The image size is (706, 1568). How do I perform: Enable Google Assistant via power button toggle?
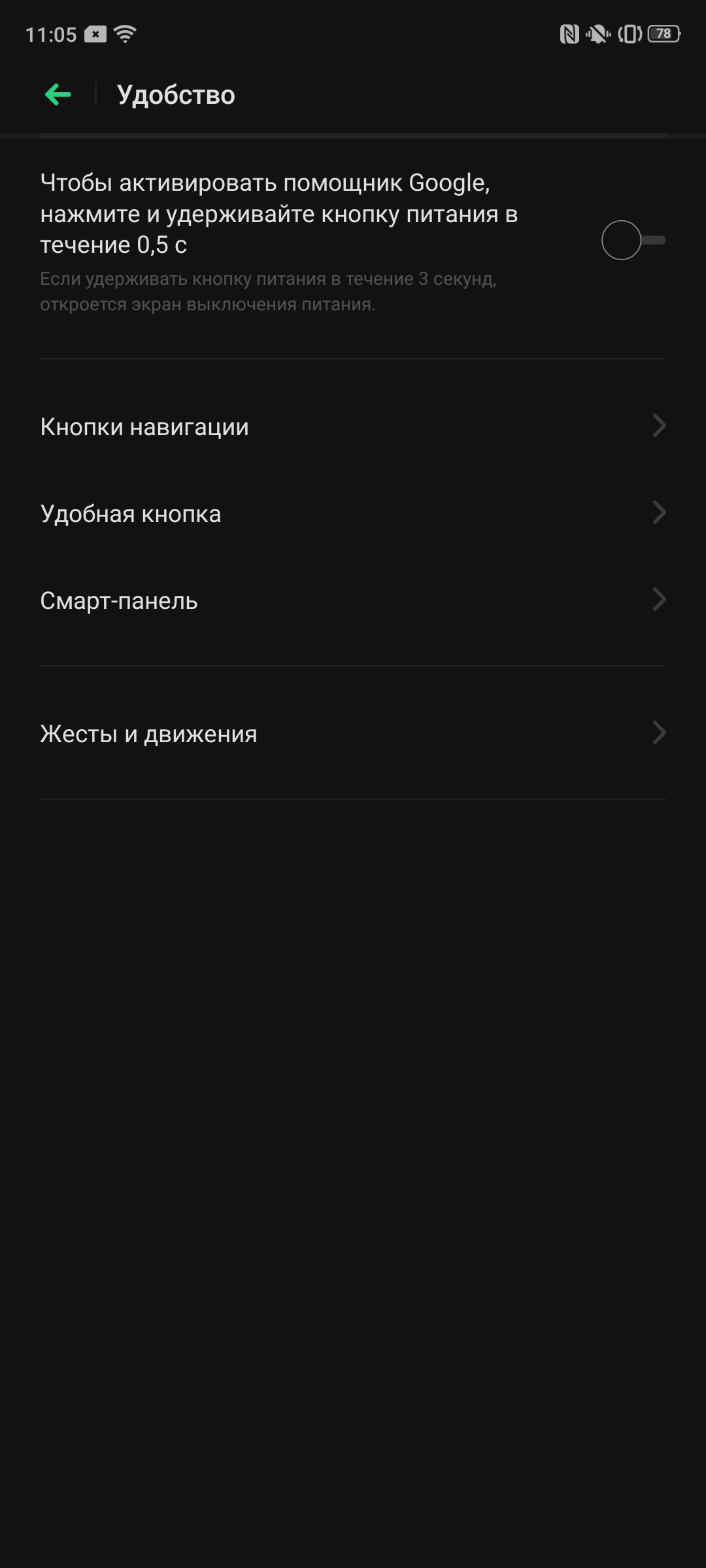coord(632,240)
